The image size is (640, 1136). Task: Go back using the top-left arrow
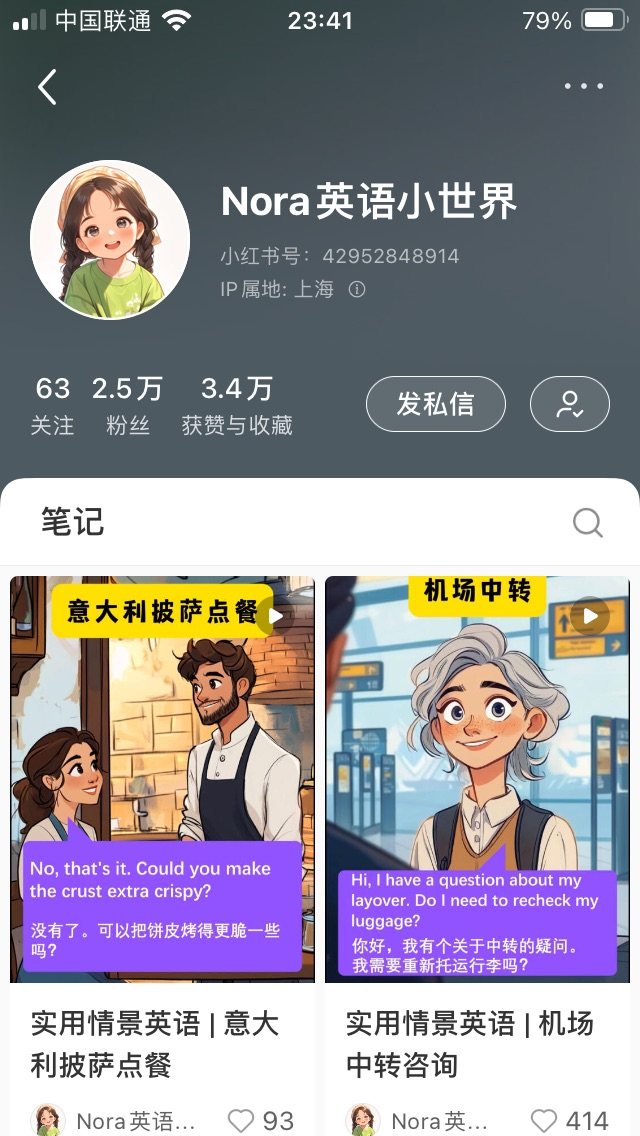[x=47, y=88]
